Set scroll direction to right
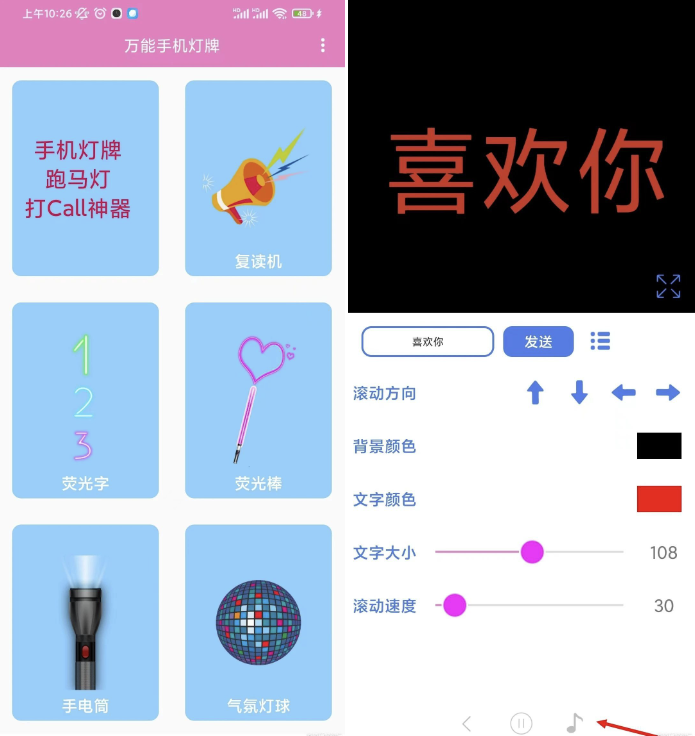695x736 pixels. click(667, 393)
